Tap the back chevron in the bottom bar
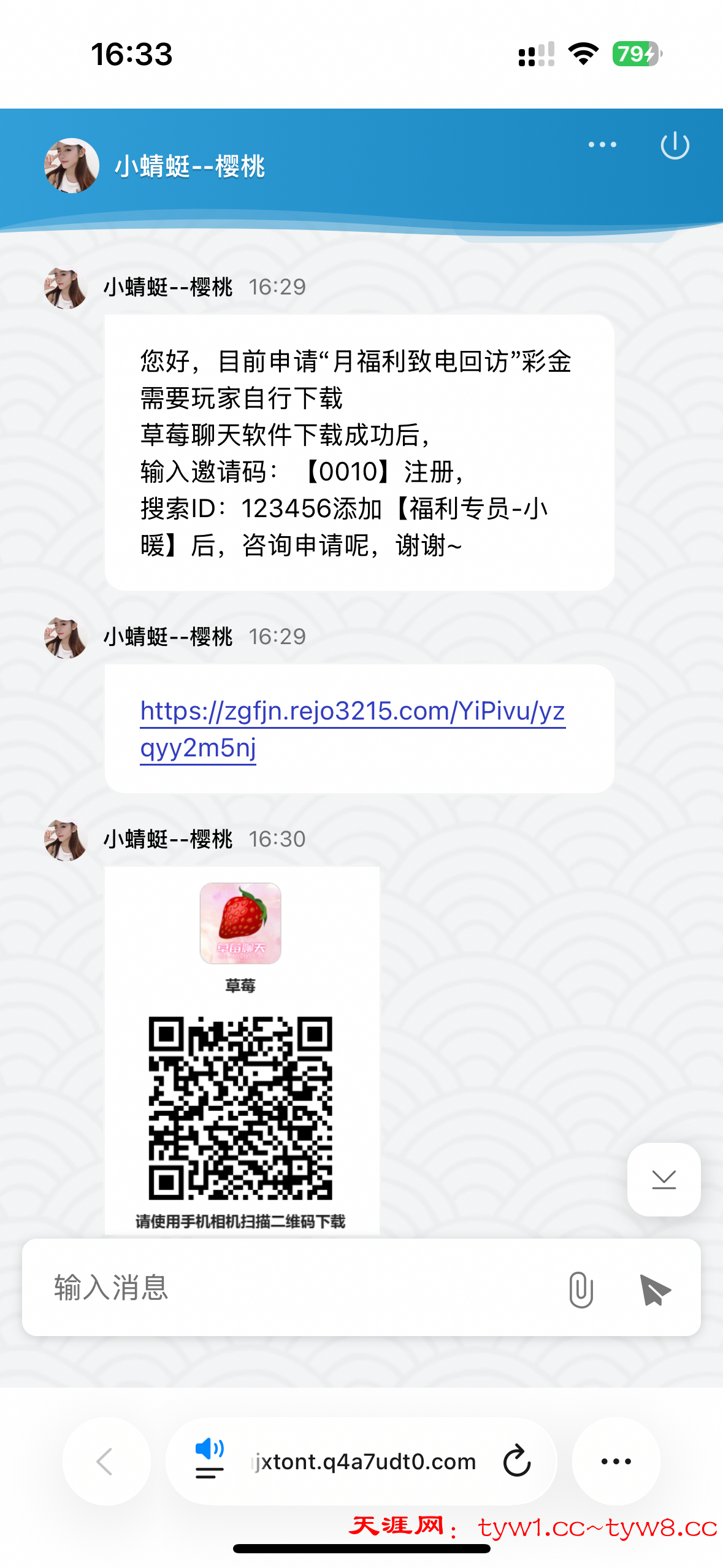This screenshot has height=1568, width=723. pyautogui.click(x=105, y=1461)
